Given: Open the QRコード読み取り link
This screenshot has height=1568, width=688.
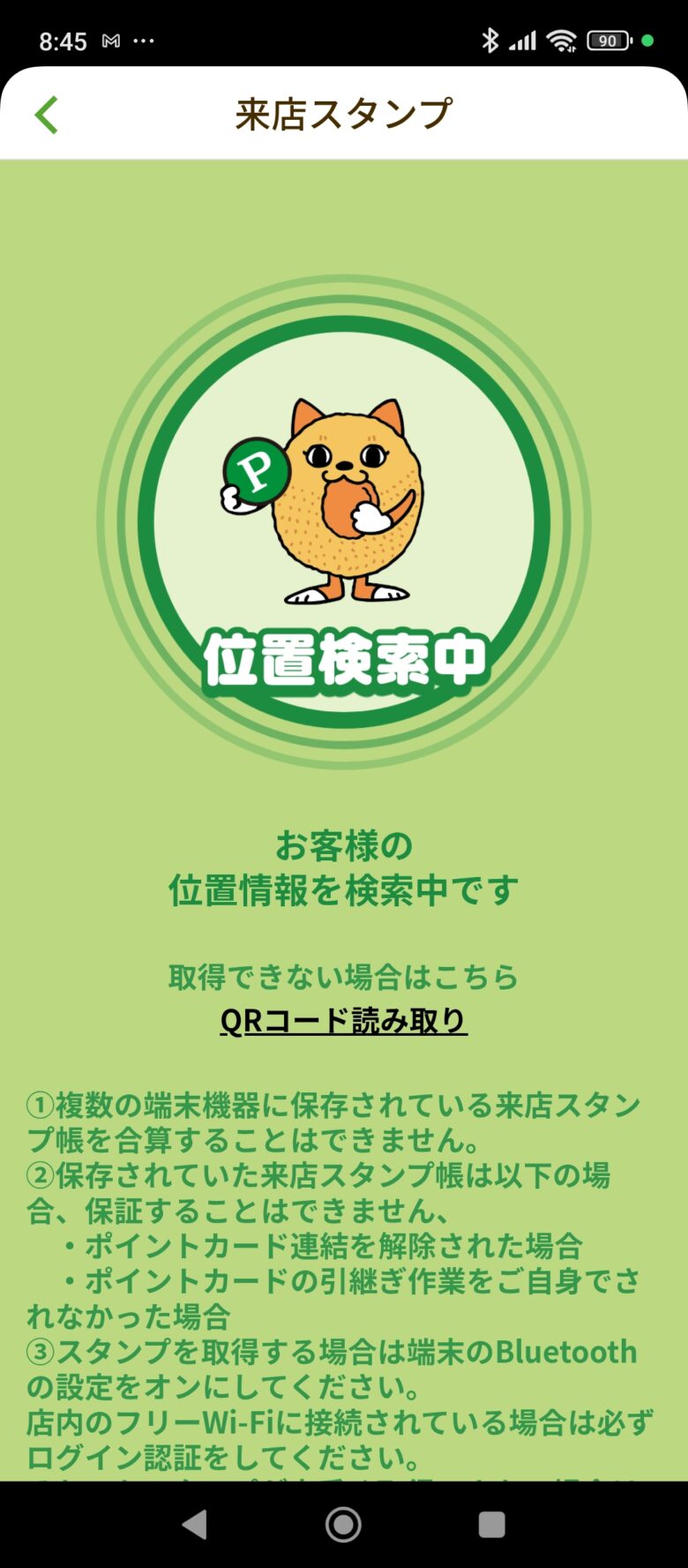Looking at the screenshot, I should pyautogui.click(x=343, y=1021).
